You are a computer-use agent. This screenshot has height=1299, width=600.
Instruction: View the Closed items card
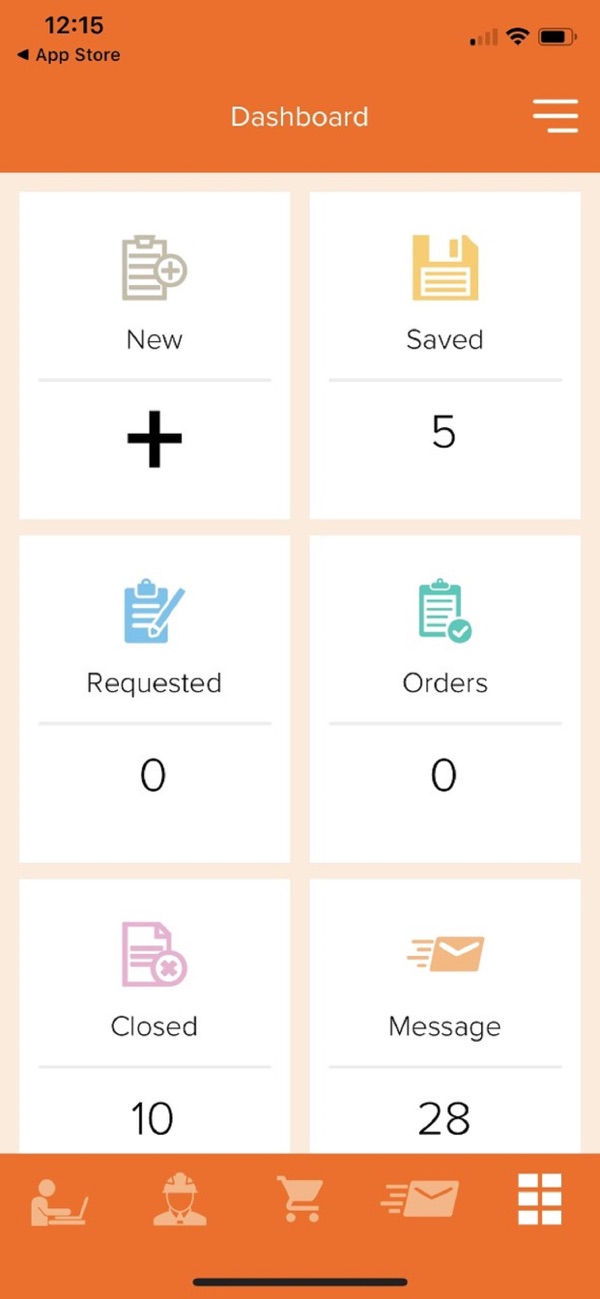click(155, 1015)
